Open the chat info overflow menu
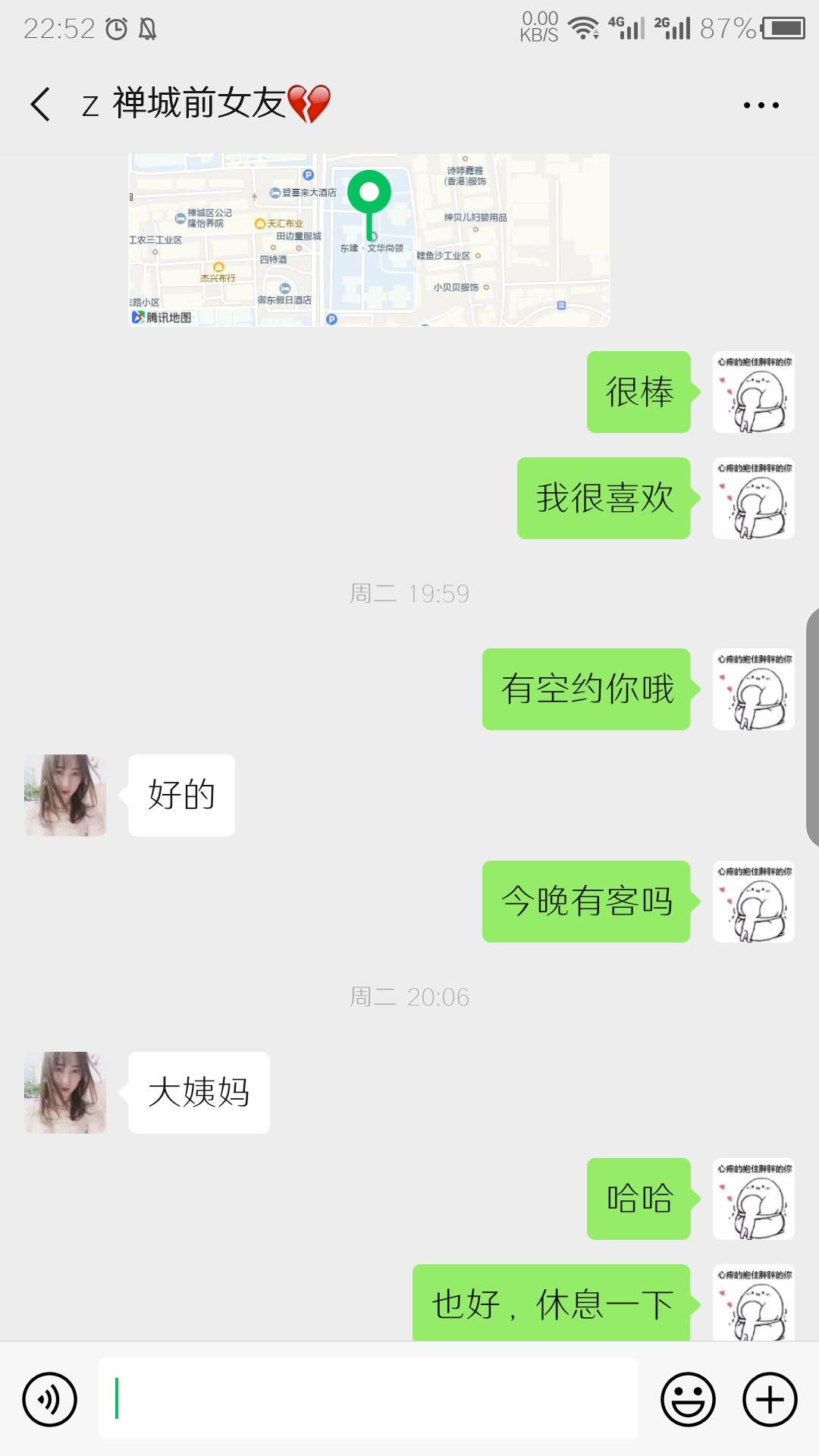819x1456 pixels. [x=761, y=105]
